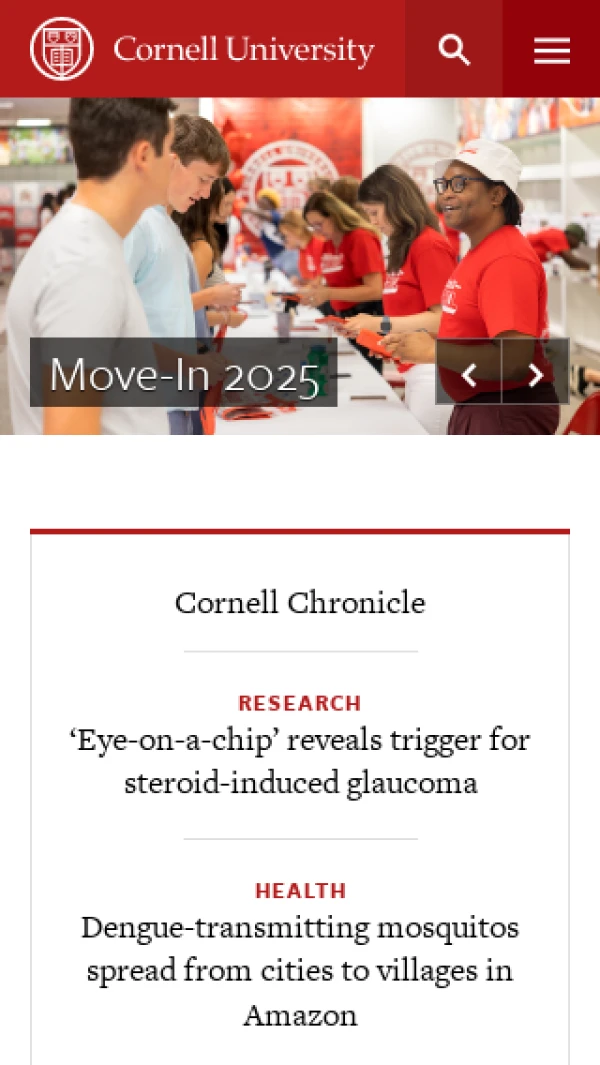Open the Research category link
Image resolution: width=600 pixels, height=1065 pixels.
point(300,703)
